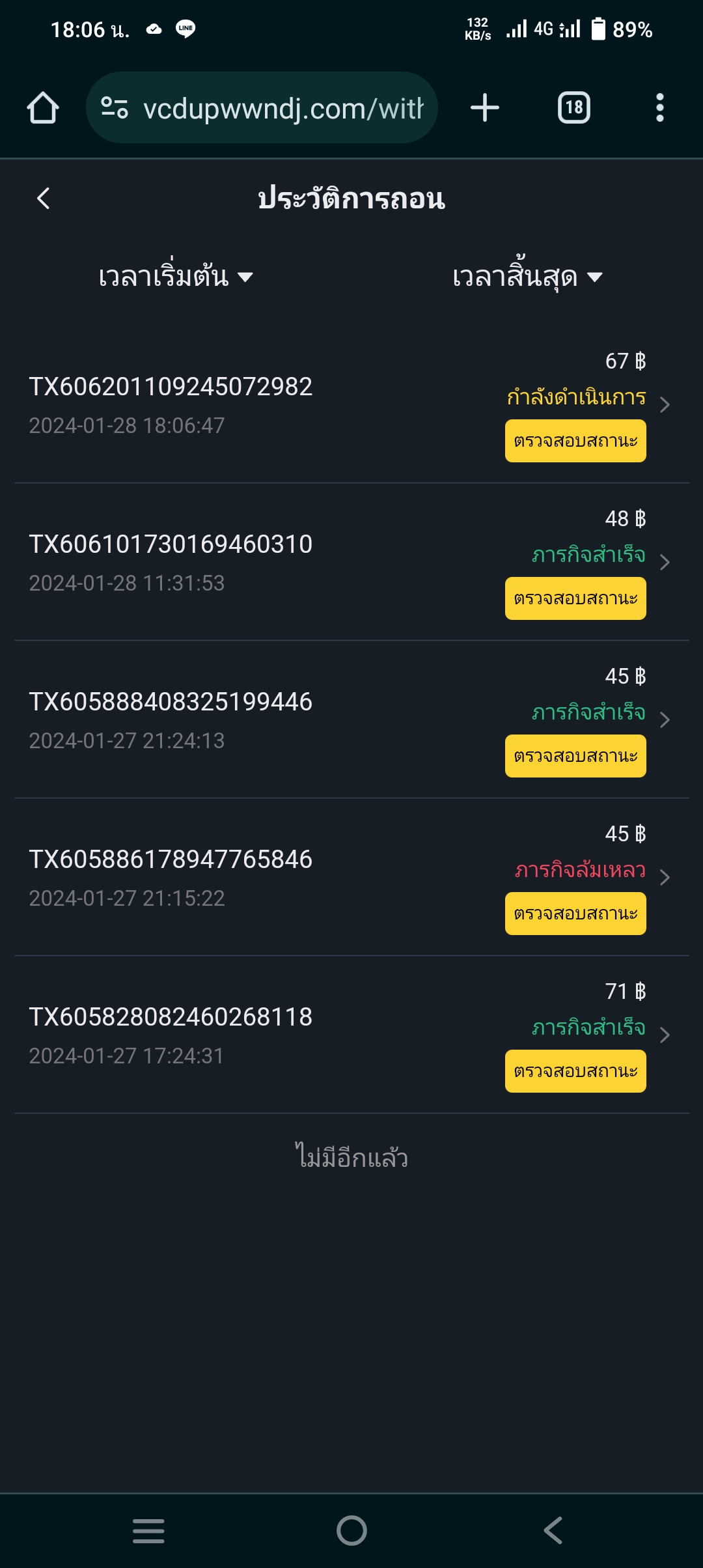This screenshot has height=1568, width=703.
Task: Open the เวลาเริ่มต้น start time dropdown
Action: pyautogui.click(x=176, y=277)
